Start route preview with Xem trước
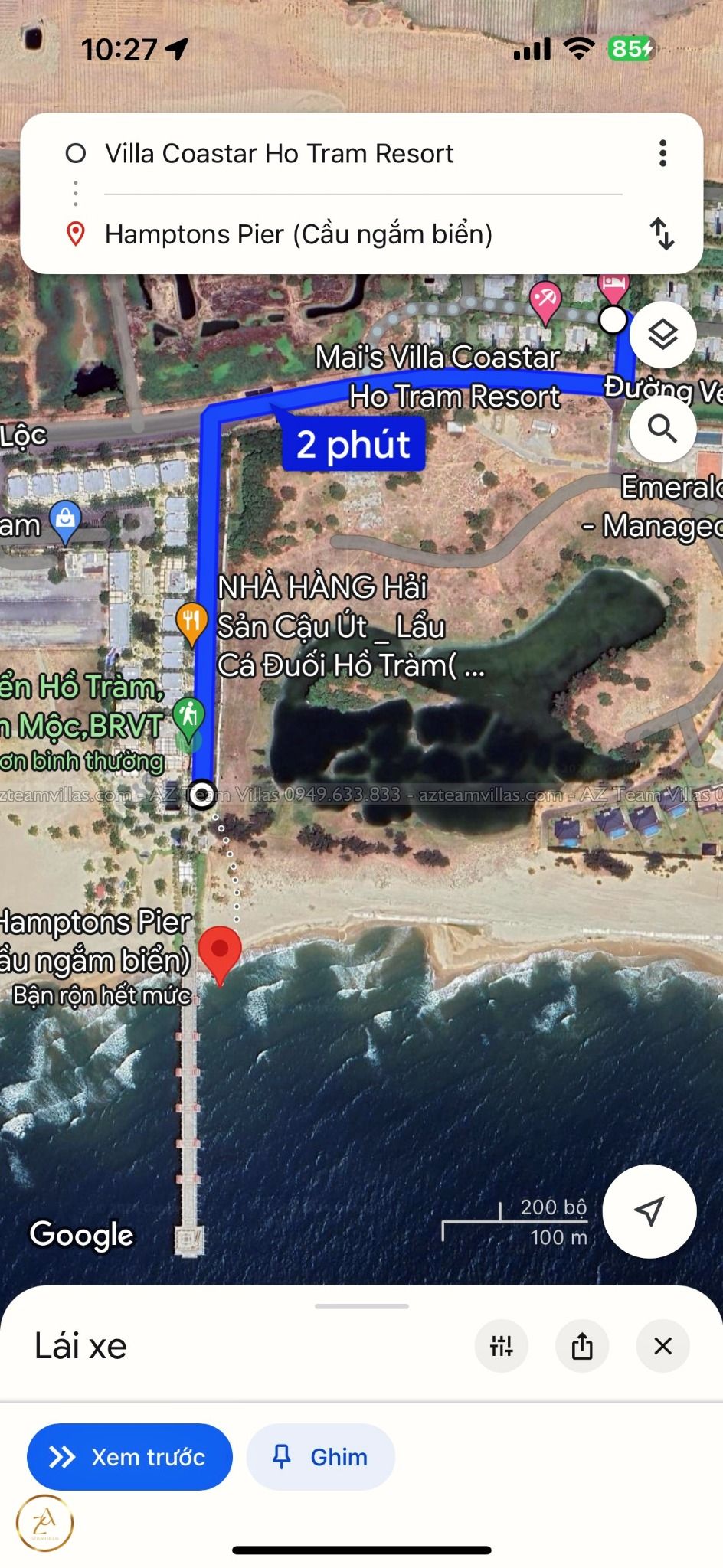The width and height of the screenshot is (723, 1568). pos(129,1457)
